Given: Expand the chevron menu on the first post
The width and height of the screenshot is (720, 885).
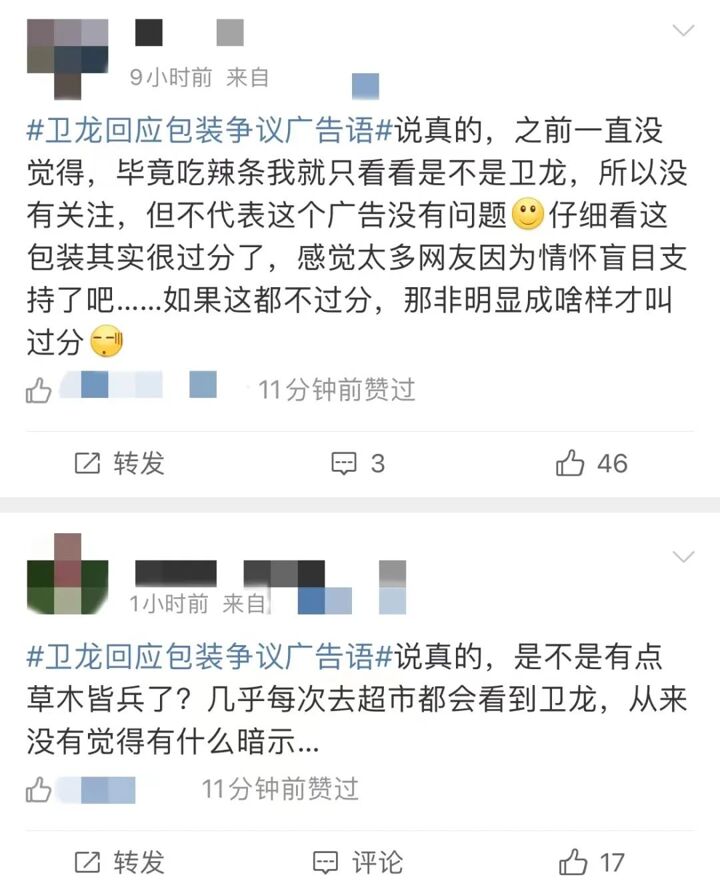Looking at the screenshot, I should click(x=683, y=31).
